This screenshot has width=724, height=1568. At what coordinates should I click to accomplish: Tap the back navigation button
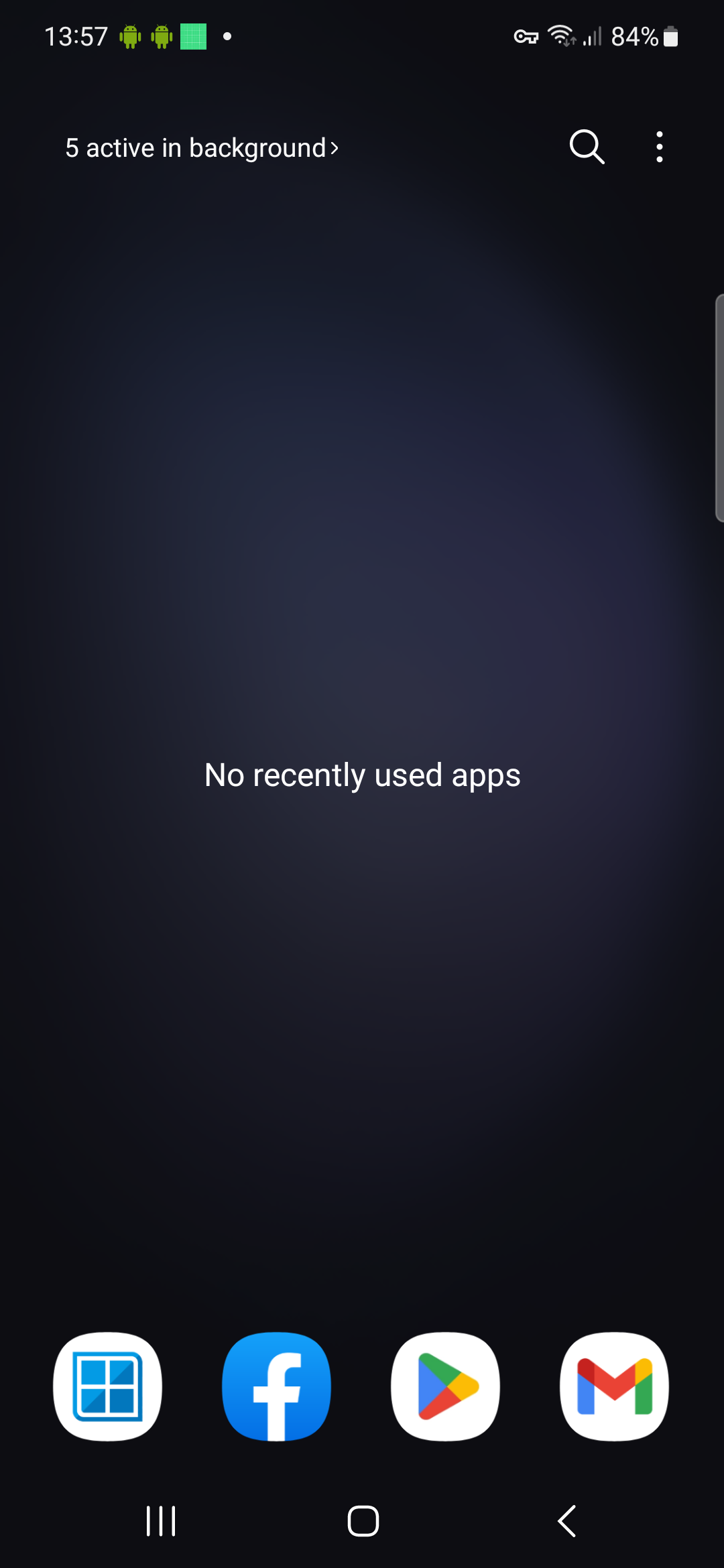click(x=566, y=1520)
